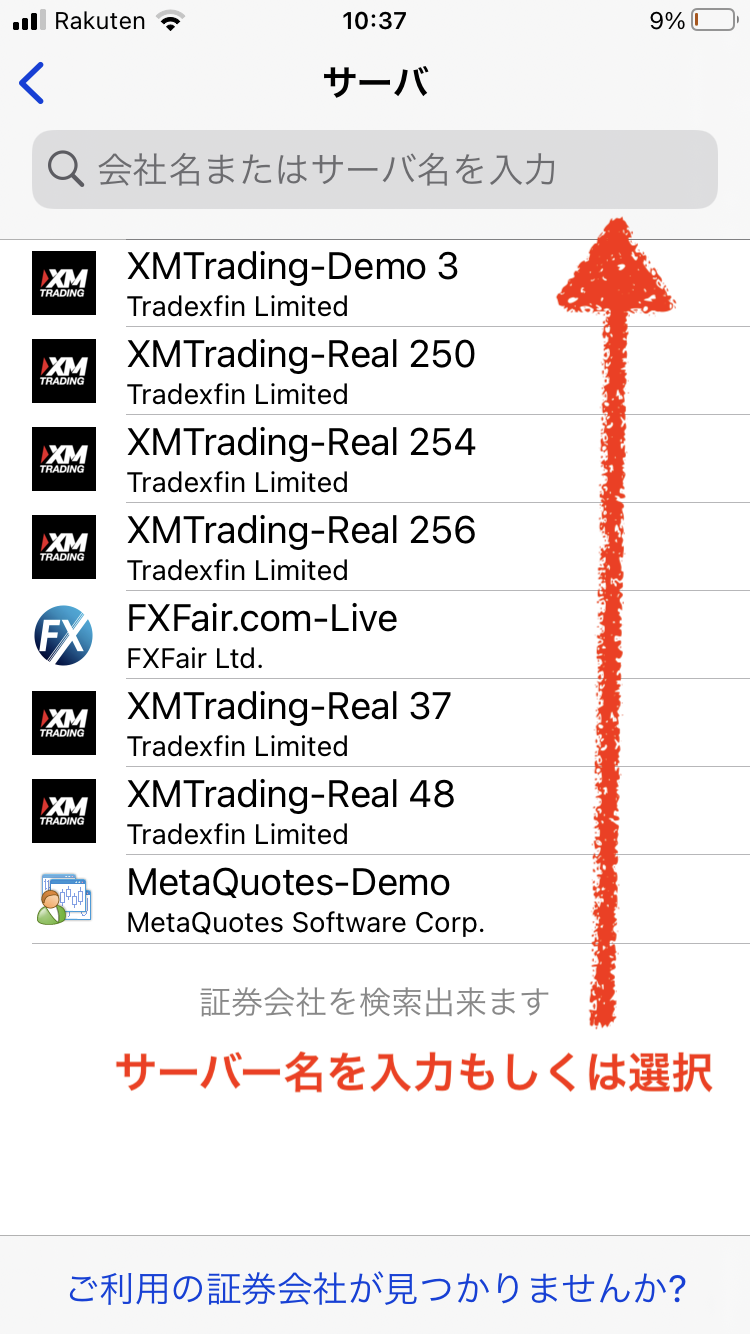This screenshot has height=1334, width=750.
Task: Open the MetaQuotes-Demo server
Action: [x=375, y=899]
